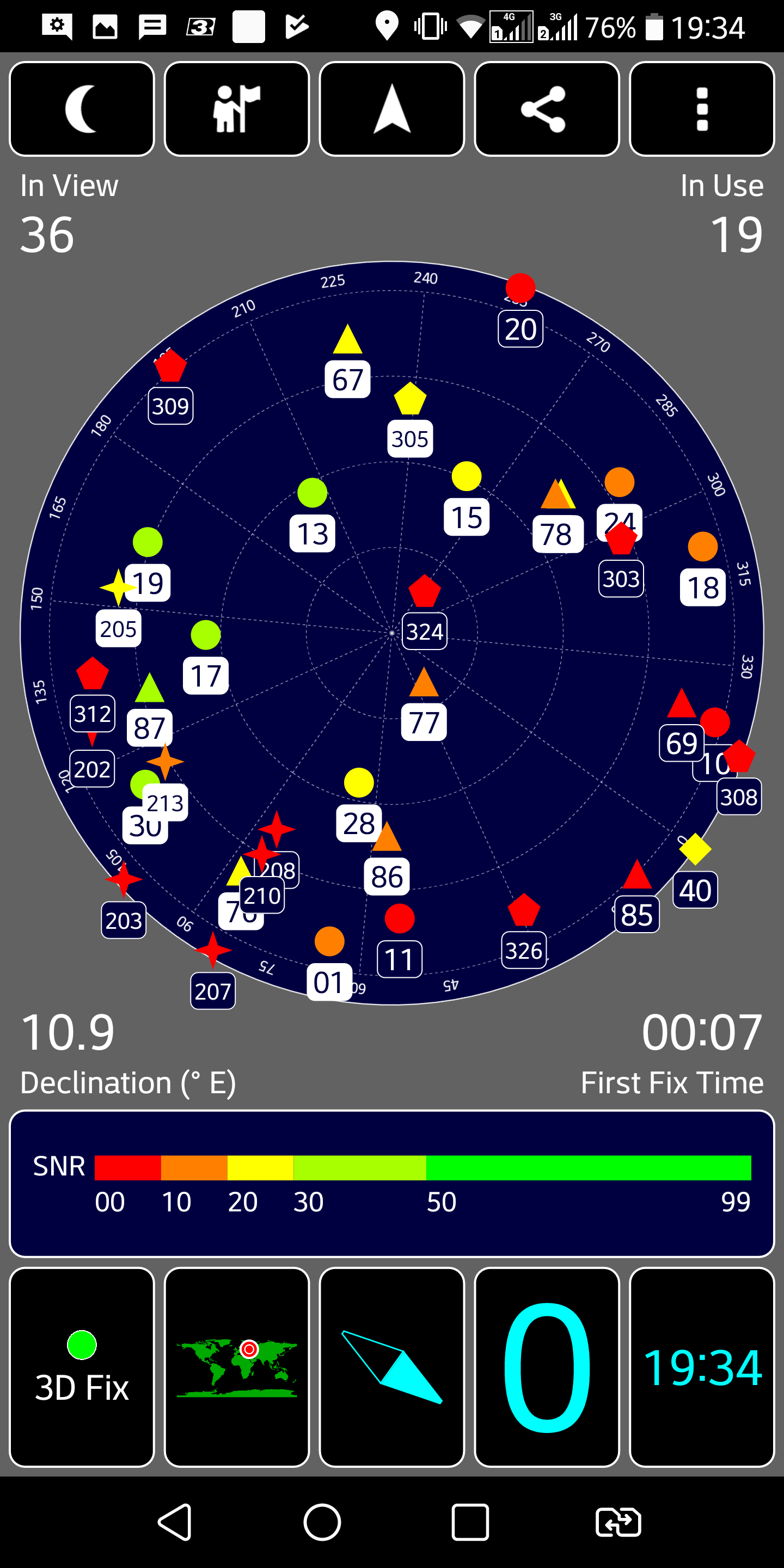Open the three-dot overflow menu
This screenshot has height=1568, width=784.
(x=701, y=109)
